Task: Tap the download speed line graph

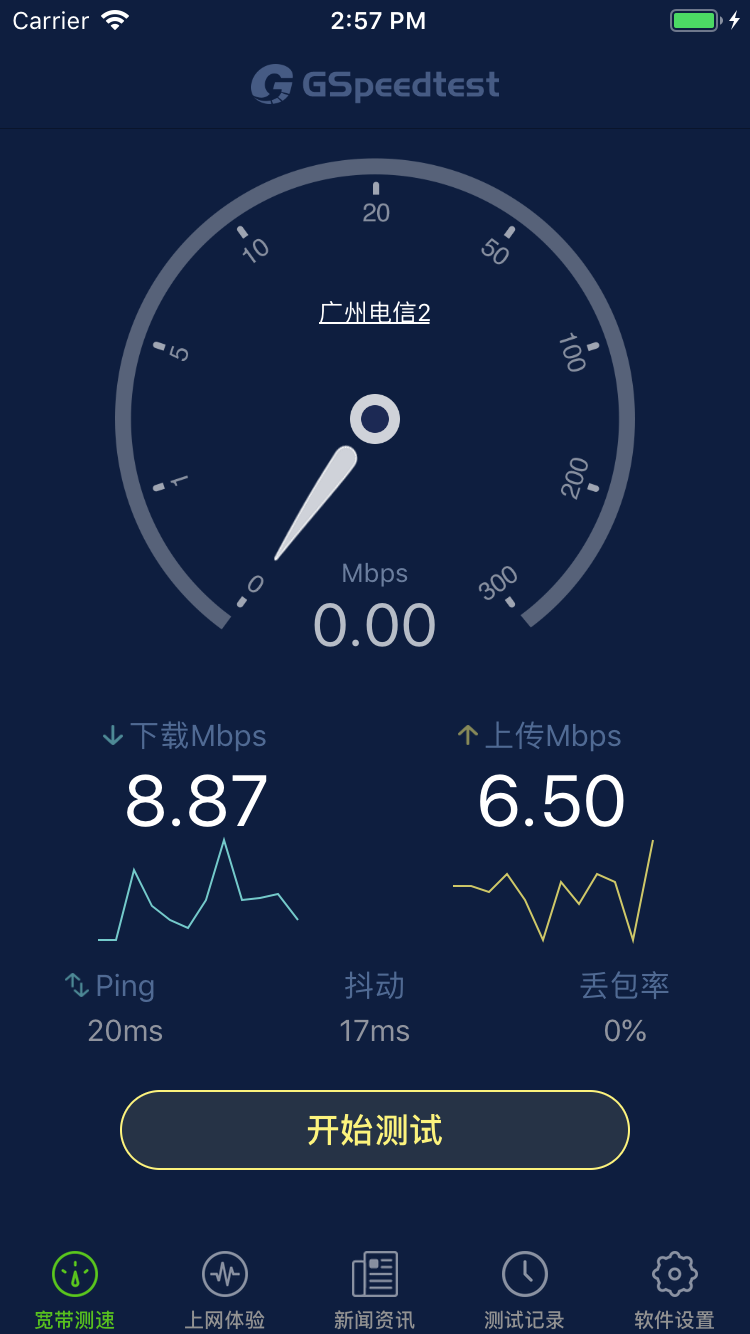Action: 195,895
